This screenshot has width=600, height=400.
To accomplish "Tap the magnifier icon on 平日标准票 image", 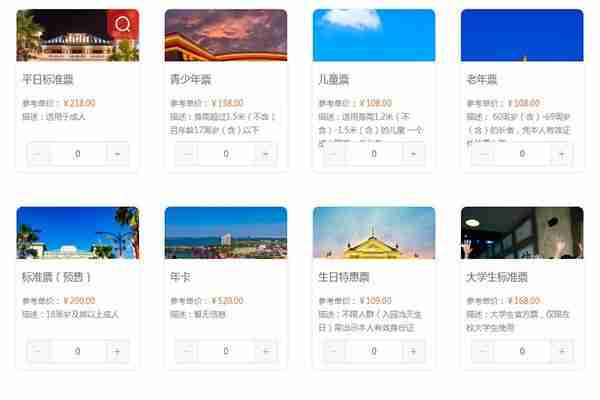I will click(x=122, y=24).
